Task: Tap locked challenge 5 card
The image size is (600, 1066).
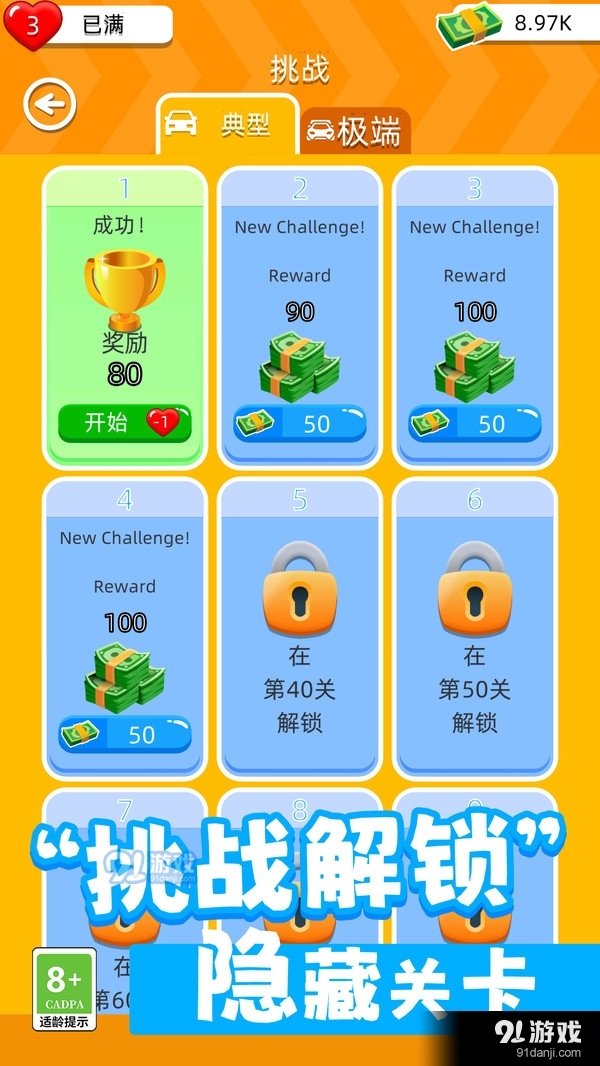Action: tap(299, 628)
